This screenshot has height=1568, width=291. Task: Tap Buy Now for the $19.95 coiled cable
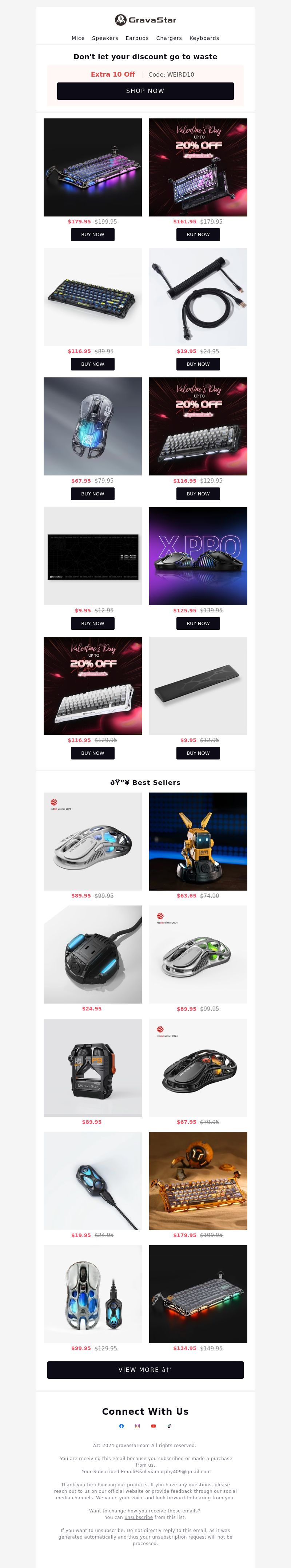coord(198,364)
